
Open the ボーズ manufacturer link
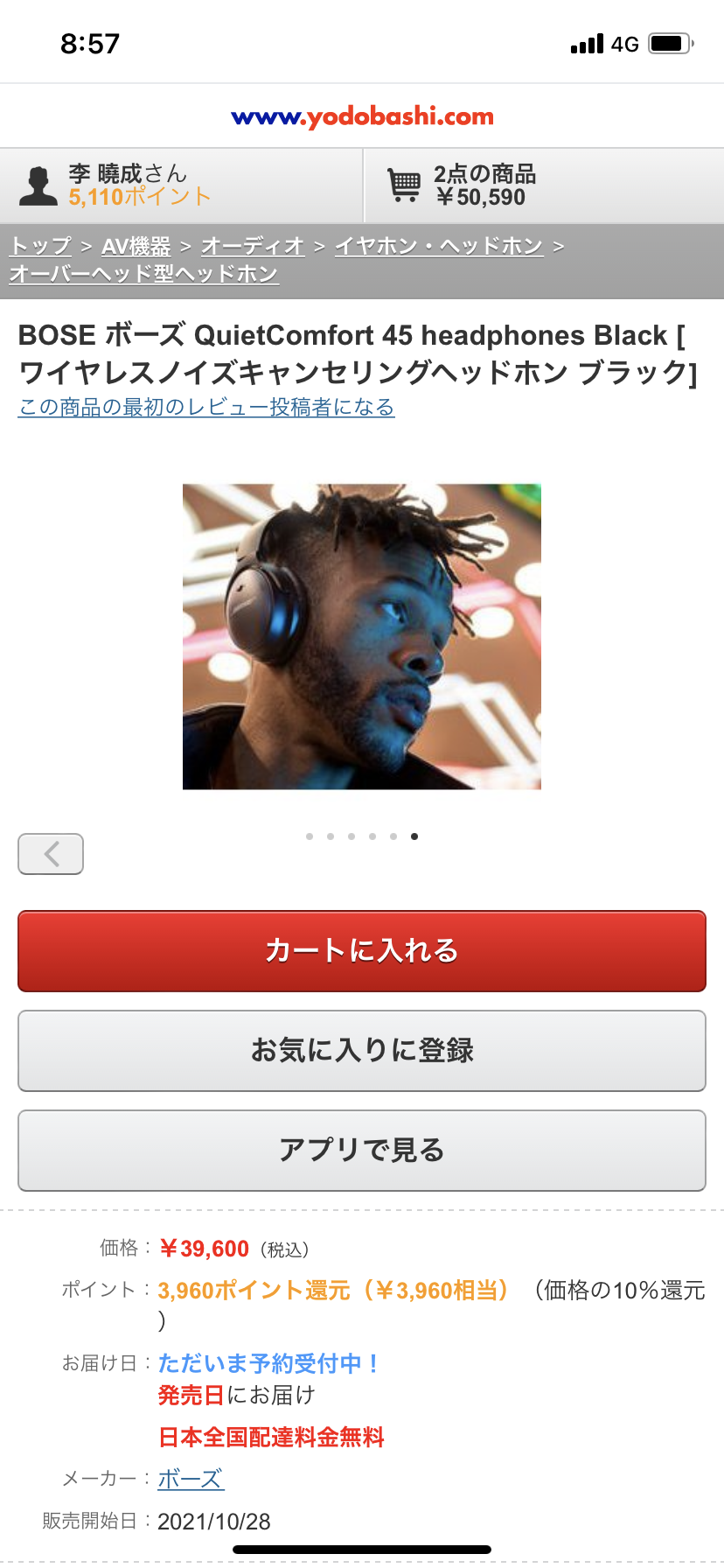coord(191,1479)
